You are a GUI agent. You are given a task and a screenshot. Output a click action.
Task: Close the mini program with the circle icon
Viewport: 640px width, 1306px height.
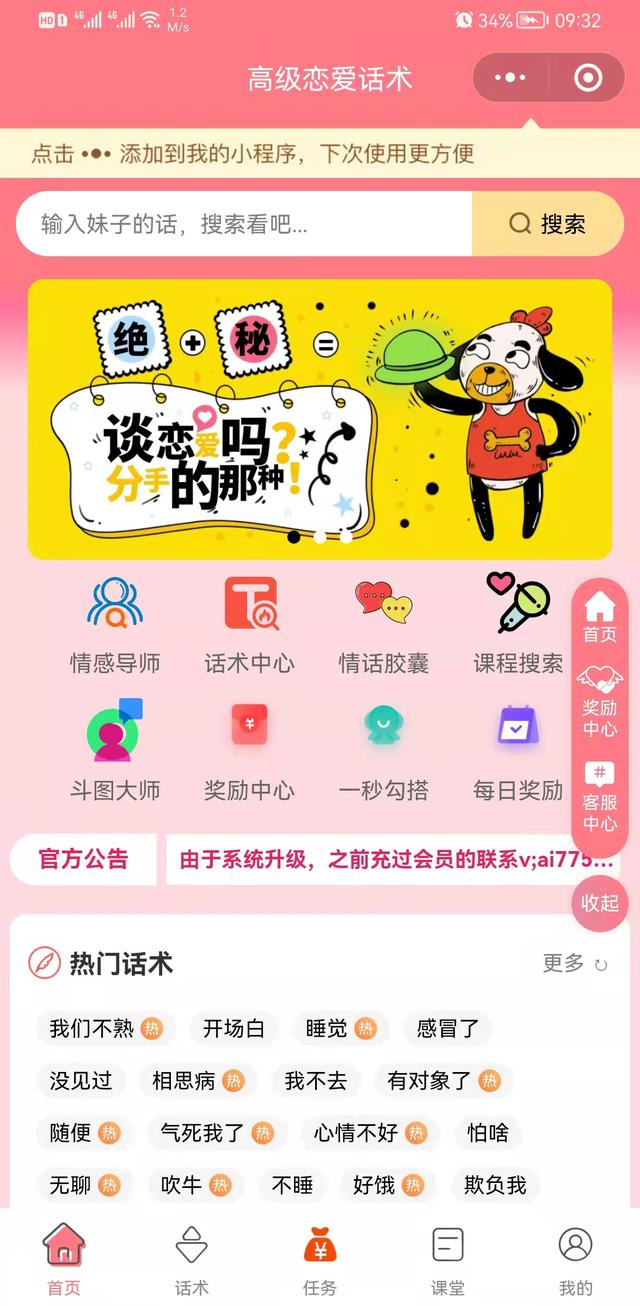tap(587, 78)
